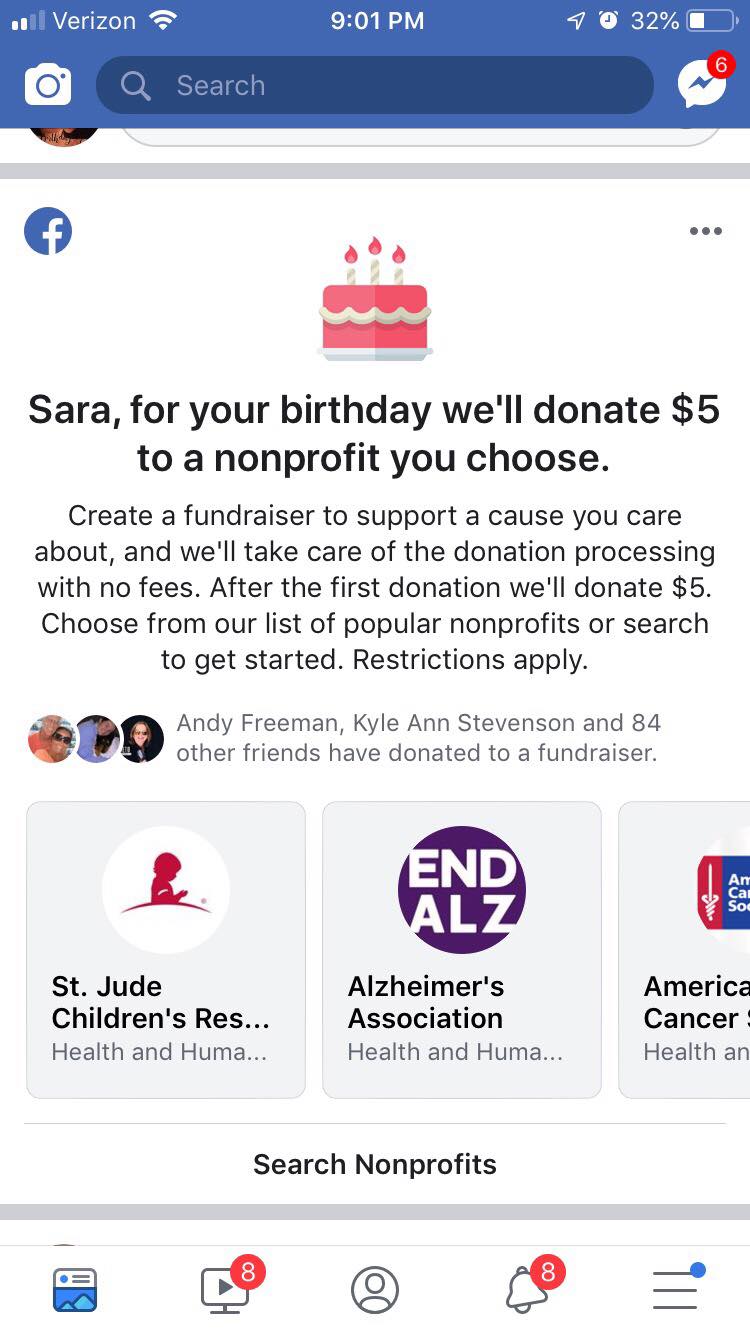
Task: Tap the Search field at the top
Action: point(375,85)
